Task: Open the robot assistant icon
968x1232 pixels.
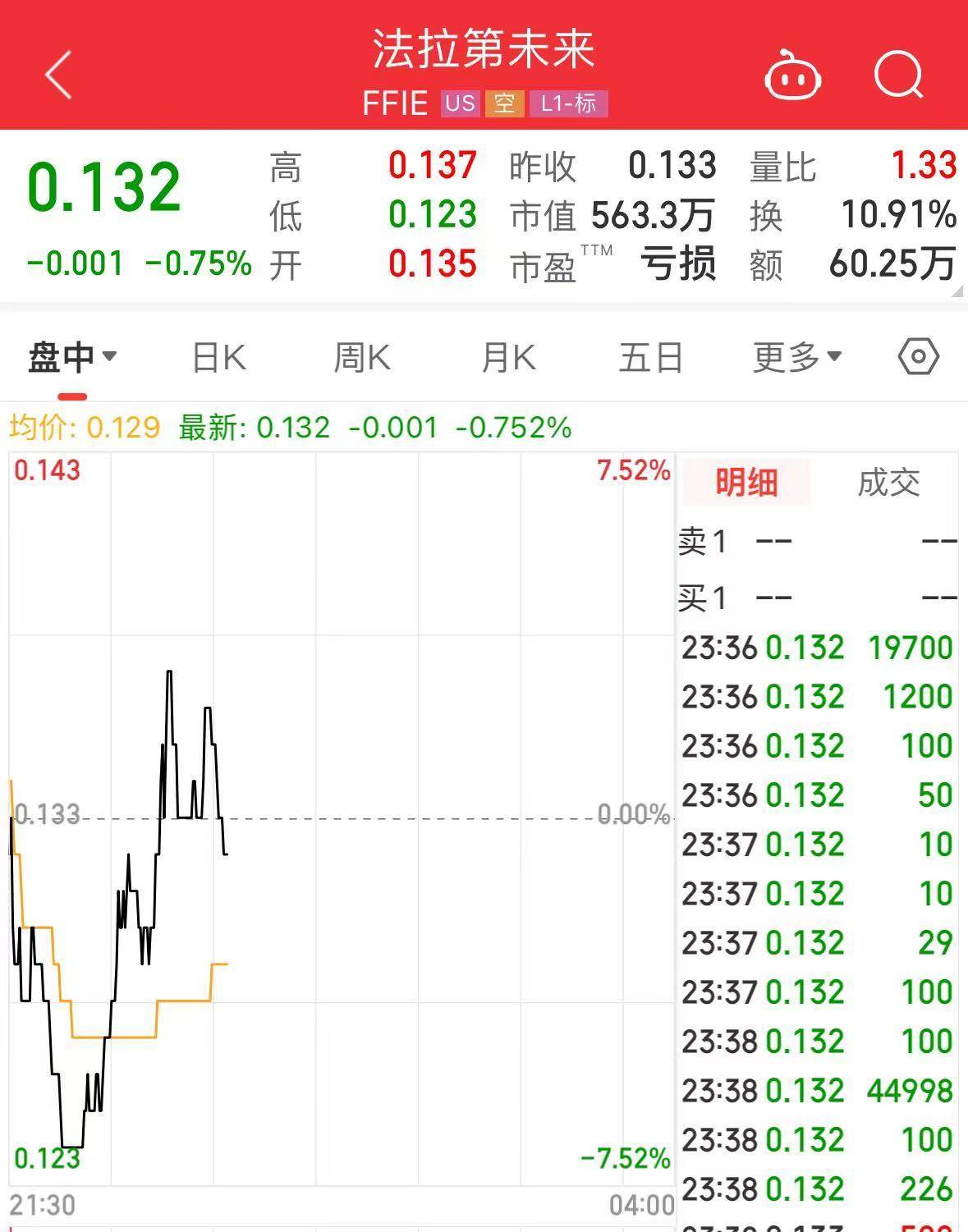Action: coord(793,76)
